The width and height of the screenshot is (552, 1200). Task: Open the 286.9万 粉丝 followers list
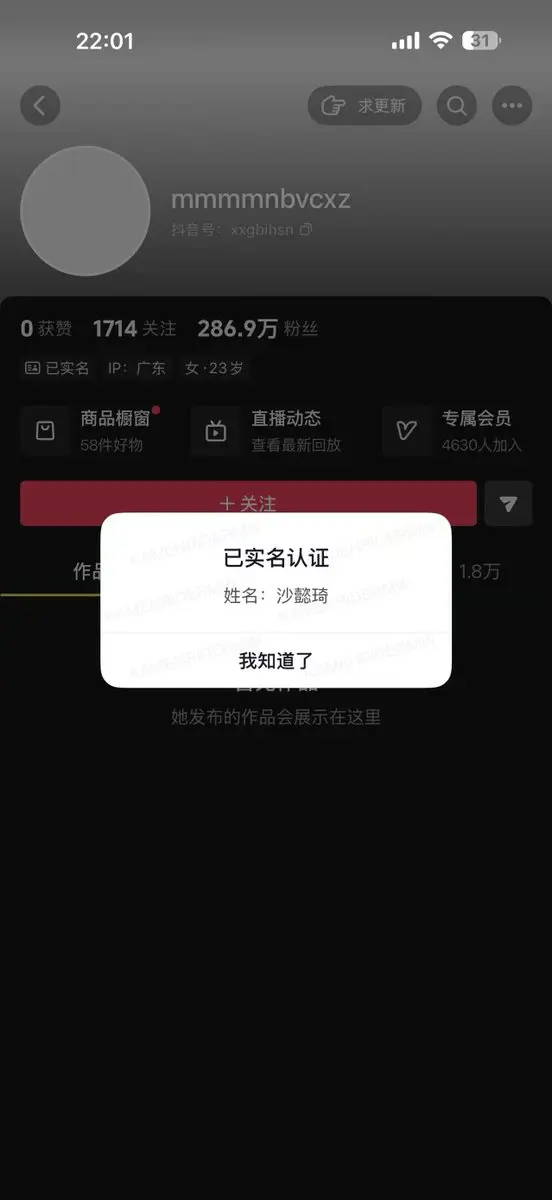257,328
